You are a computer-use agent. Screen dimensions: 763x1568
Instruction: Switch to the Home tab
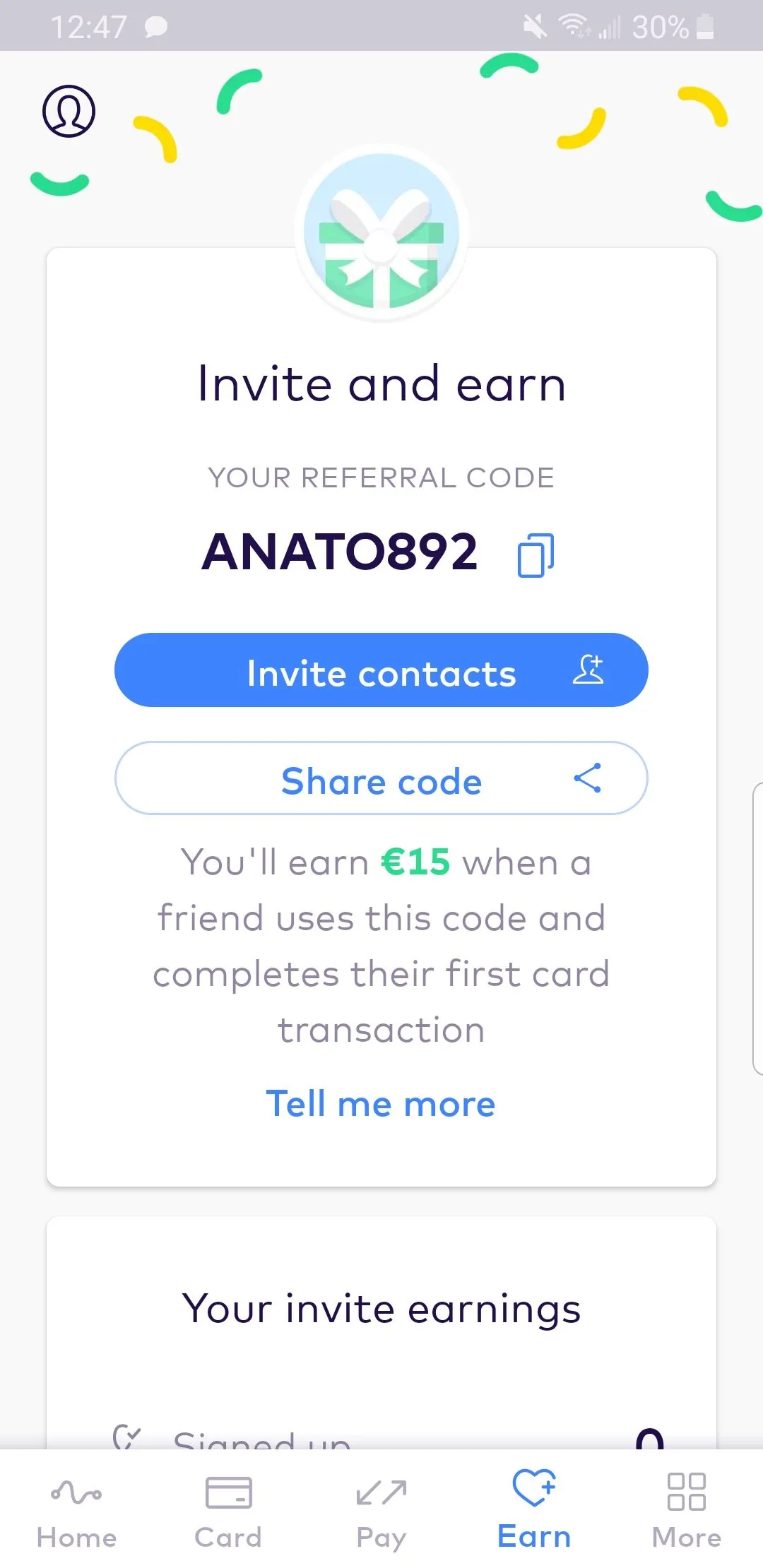coord(76,1511)
